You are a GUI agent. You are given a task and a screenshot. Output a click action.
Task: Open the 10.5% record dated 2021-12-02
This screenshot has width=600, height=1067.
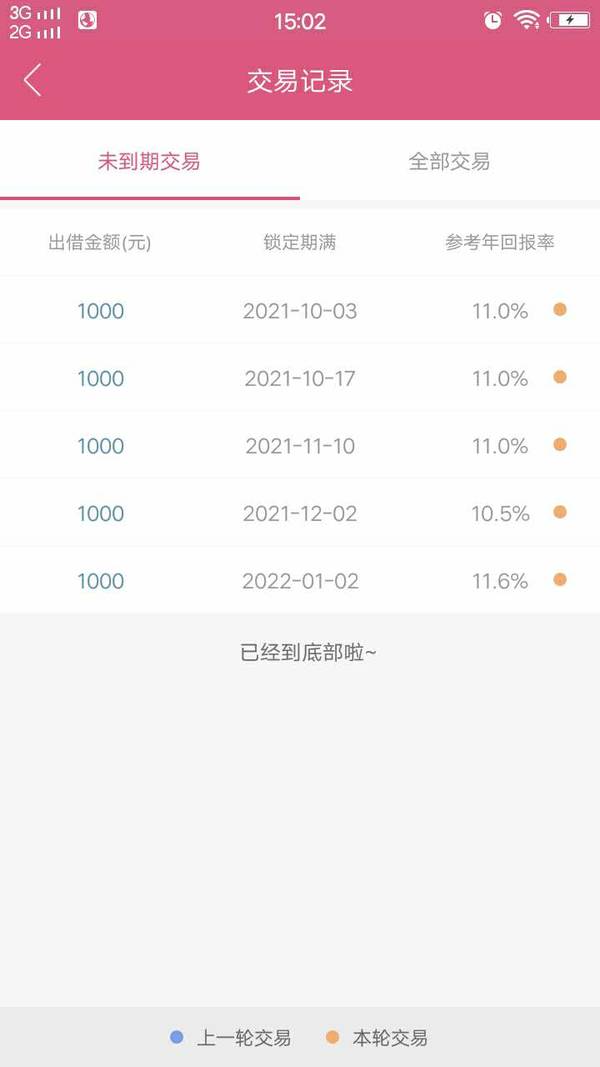[x=300, y=512]
